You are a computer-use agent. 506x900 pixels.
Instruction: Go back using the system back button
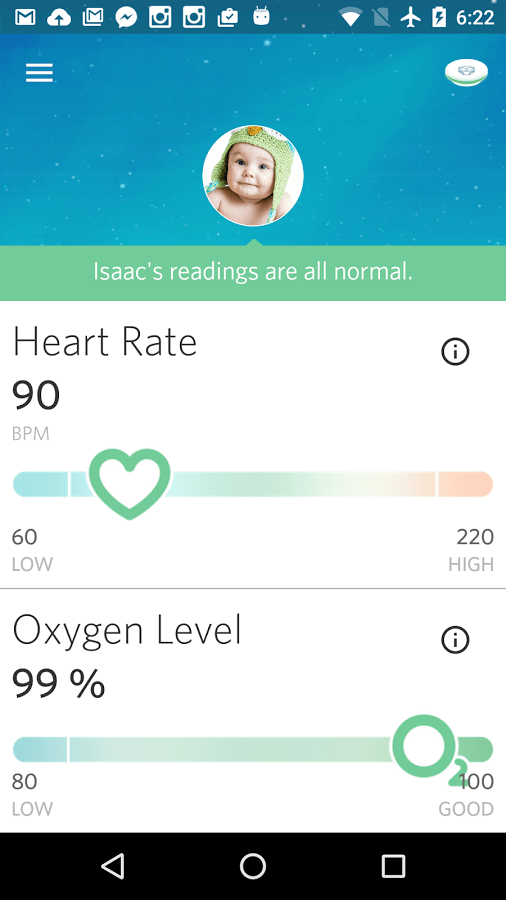[112, 866]
